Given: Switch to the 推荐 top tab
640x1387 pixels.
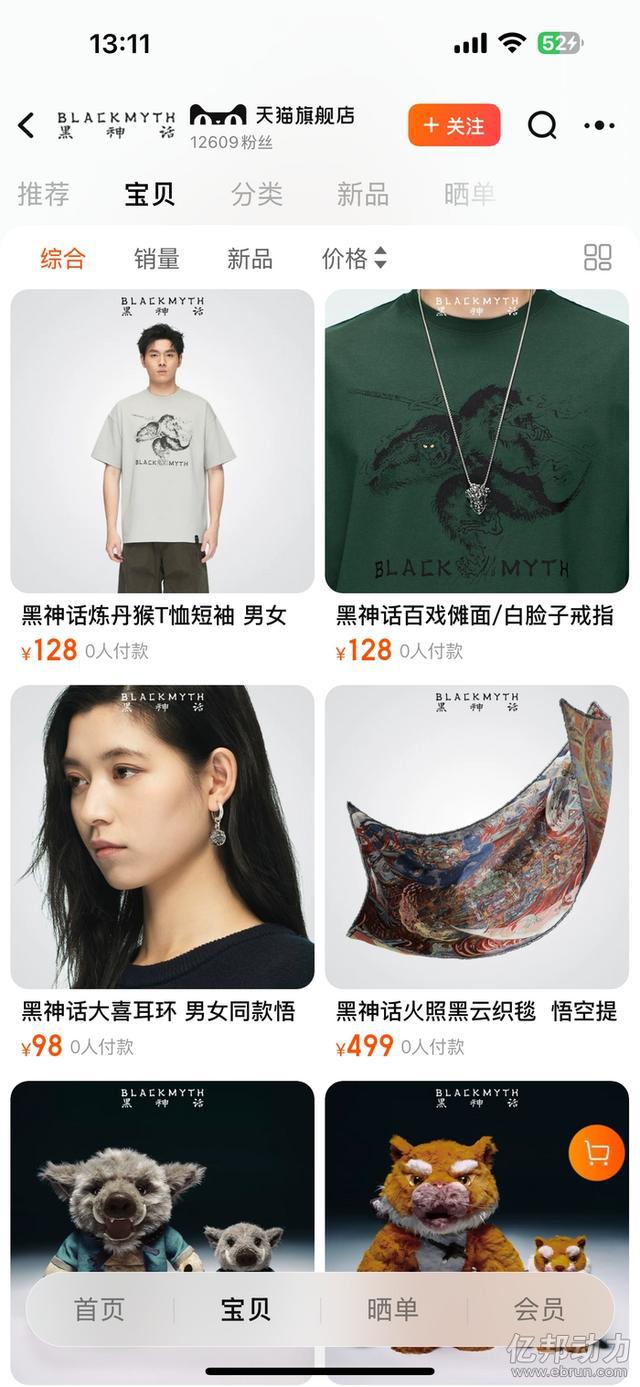Looking at the screenshot, I should (x=43, y=194).
